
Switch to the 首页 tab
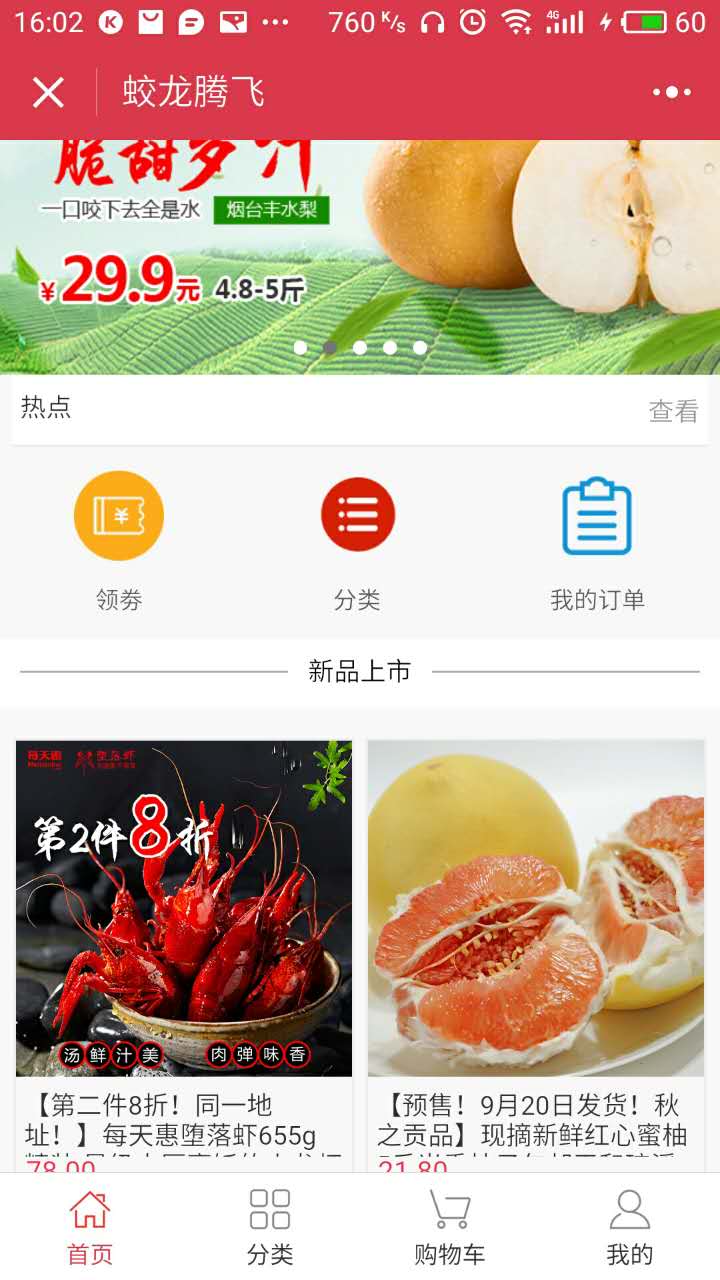90,1227
